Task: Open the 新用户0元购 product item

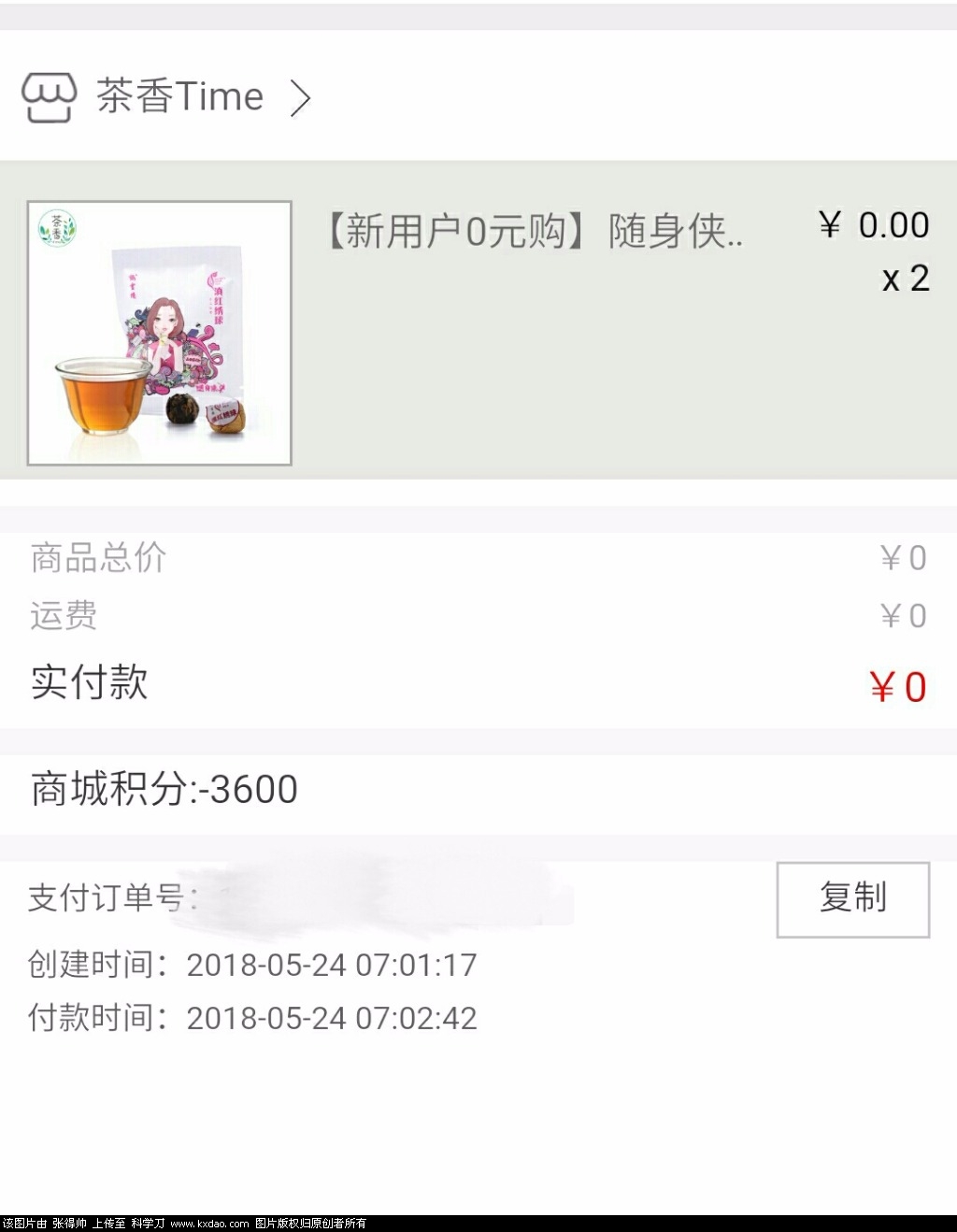Action: pyautogui.click(x=535, y=231)
